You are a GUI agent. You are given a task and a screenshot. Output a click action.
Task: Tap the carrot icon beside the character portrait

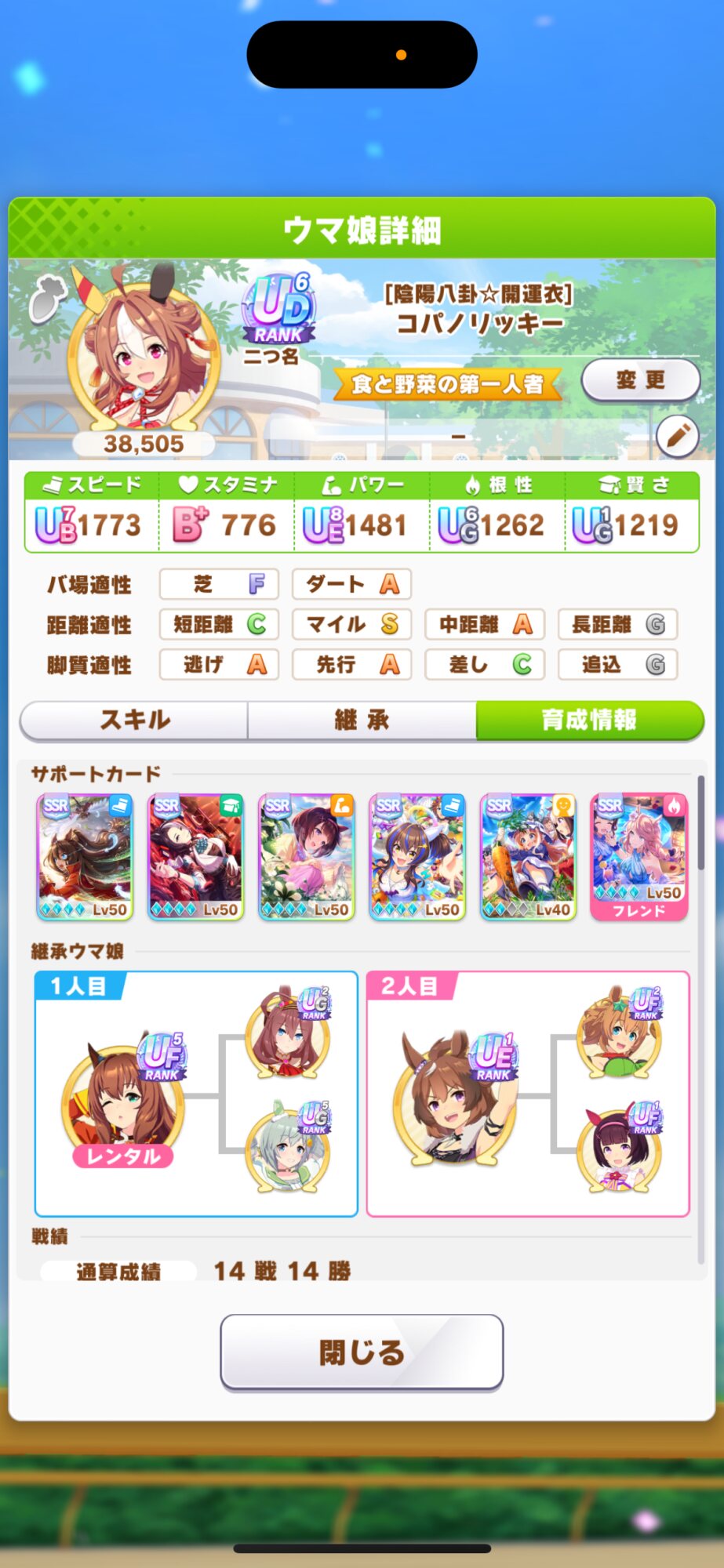(45, 299)
